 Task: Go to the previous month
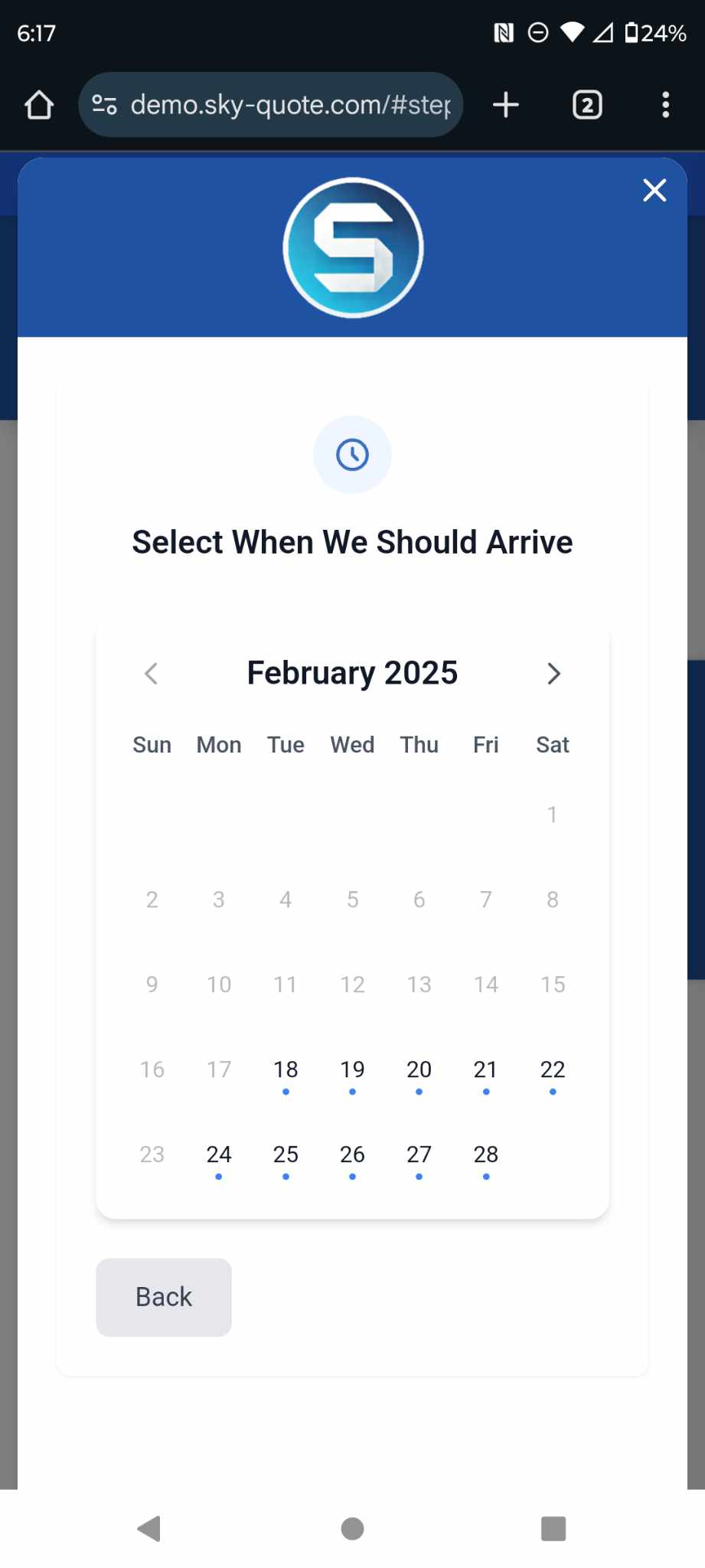click(x=151, y=674)
